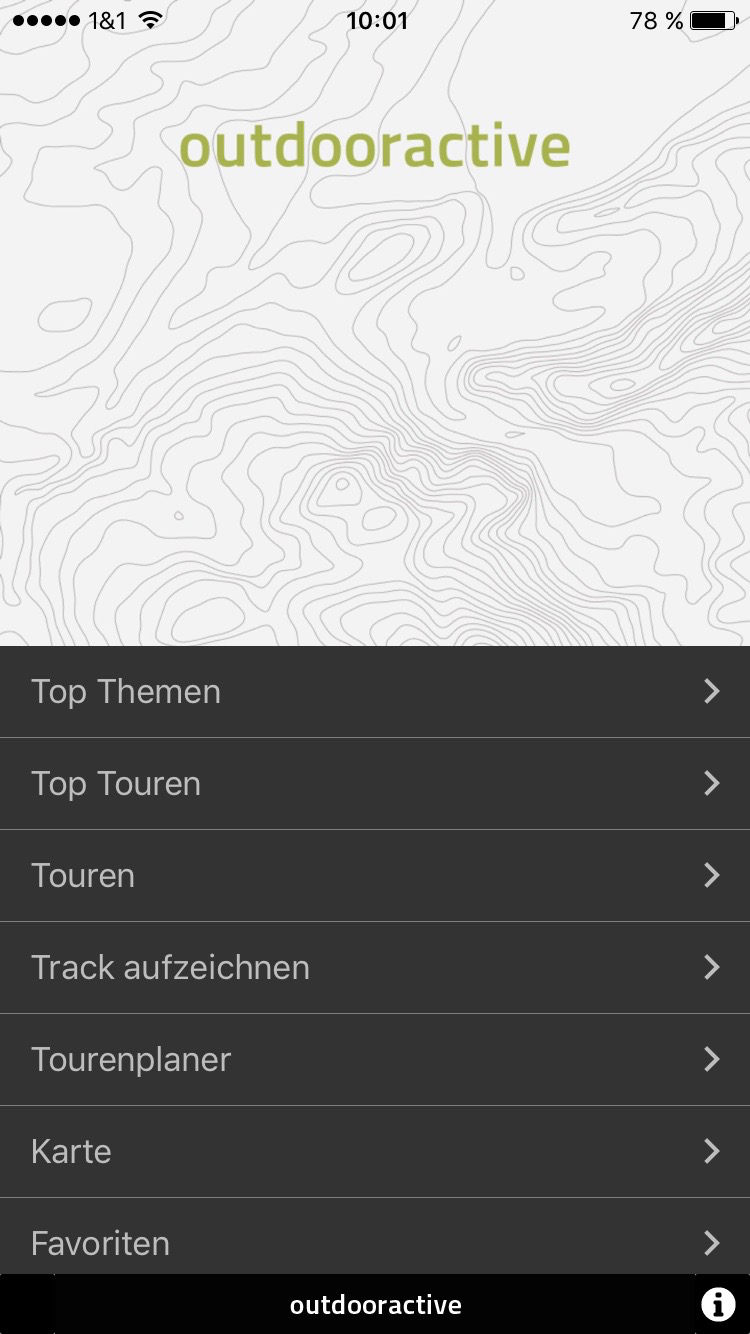Screen dimensions: 750x1334
Task: Tap the outdooractive title in bottom bar
Action: [x=375, y=1304]
